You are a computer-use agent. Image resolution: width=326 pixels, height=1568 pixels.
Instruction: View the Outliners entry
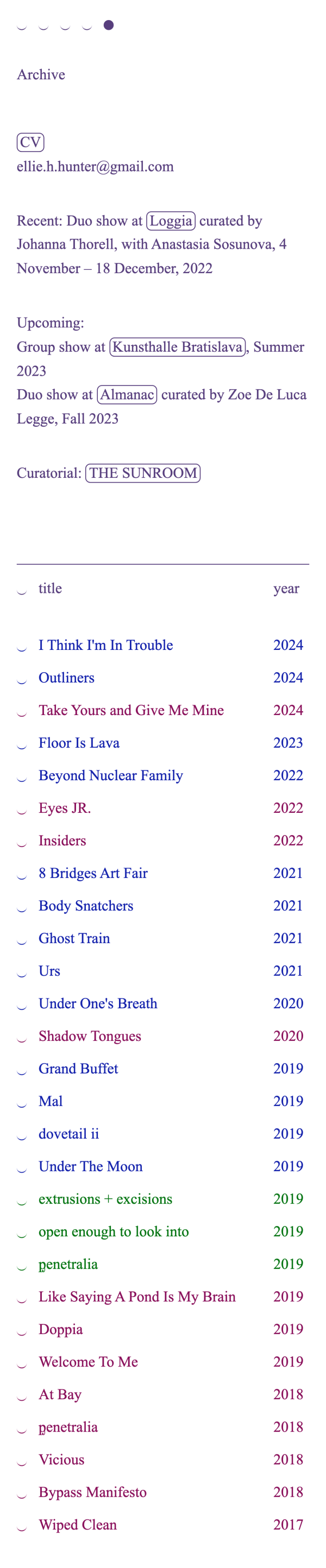coord(66,678)
